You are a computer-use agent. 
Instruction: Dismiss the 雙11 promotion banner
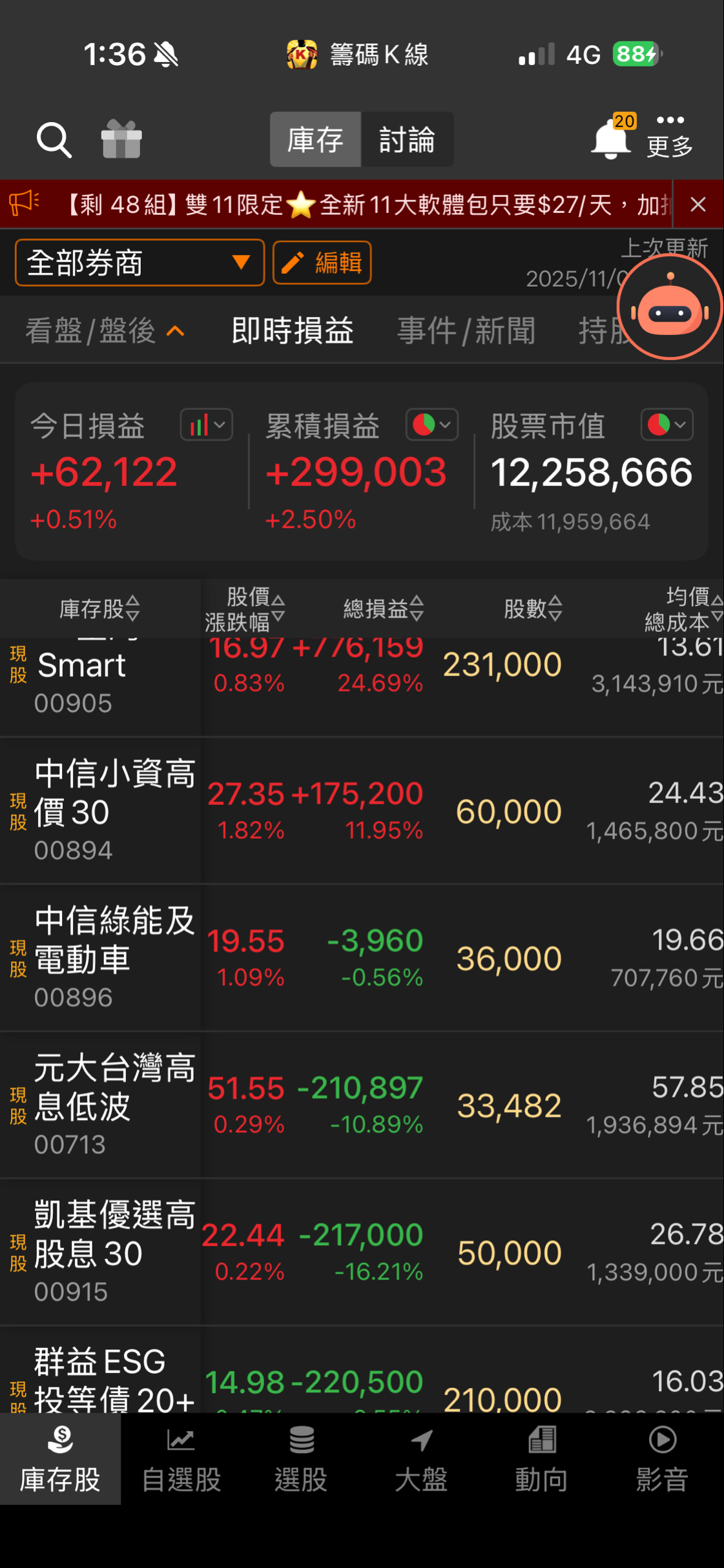pos(698,205)
